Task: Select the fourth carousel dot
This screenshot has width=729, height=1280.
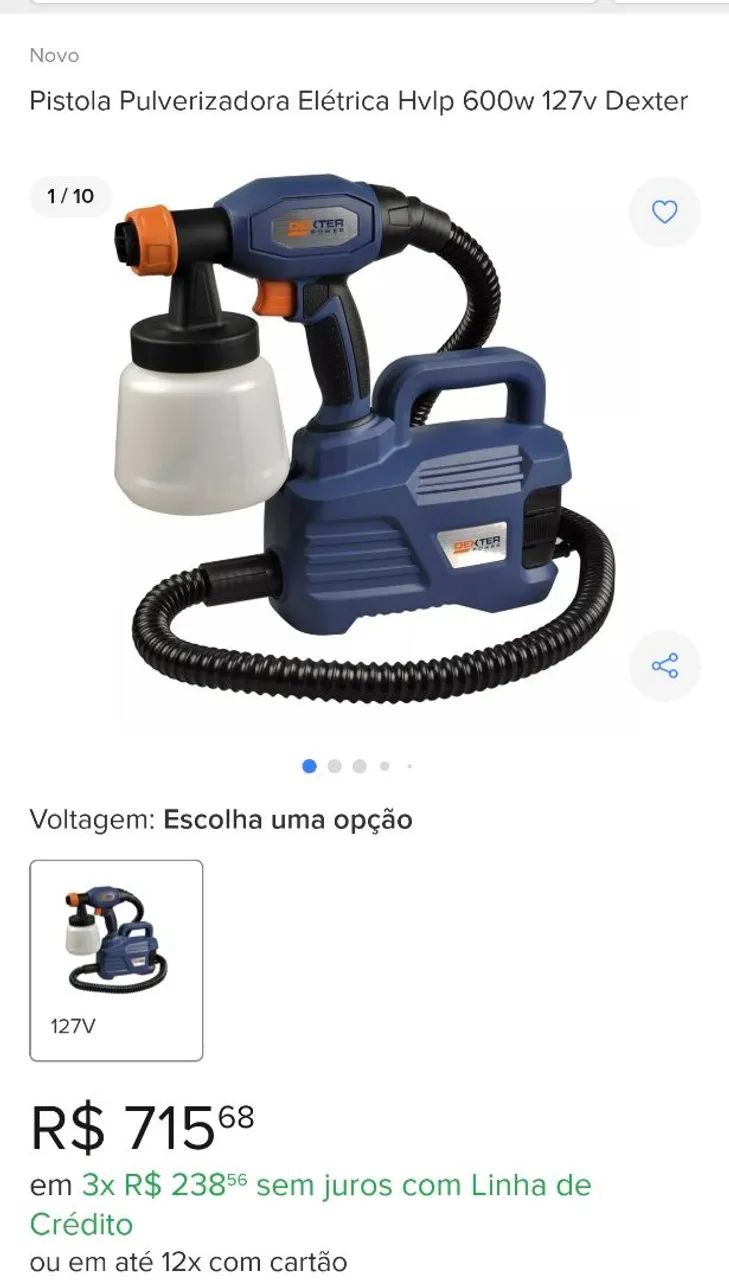Action: point(383,763)
